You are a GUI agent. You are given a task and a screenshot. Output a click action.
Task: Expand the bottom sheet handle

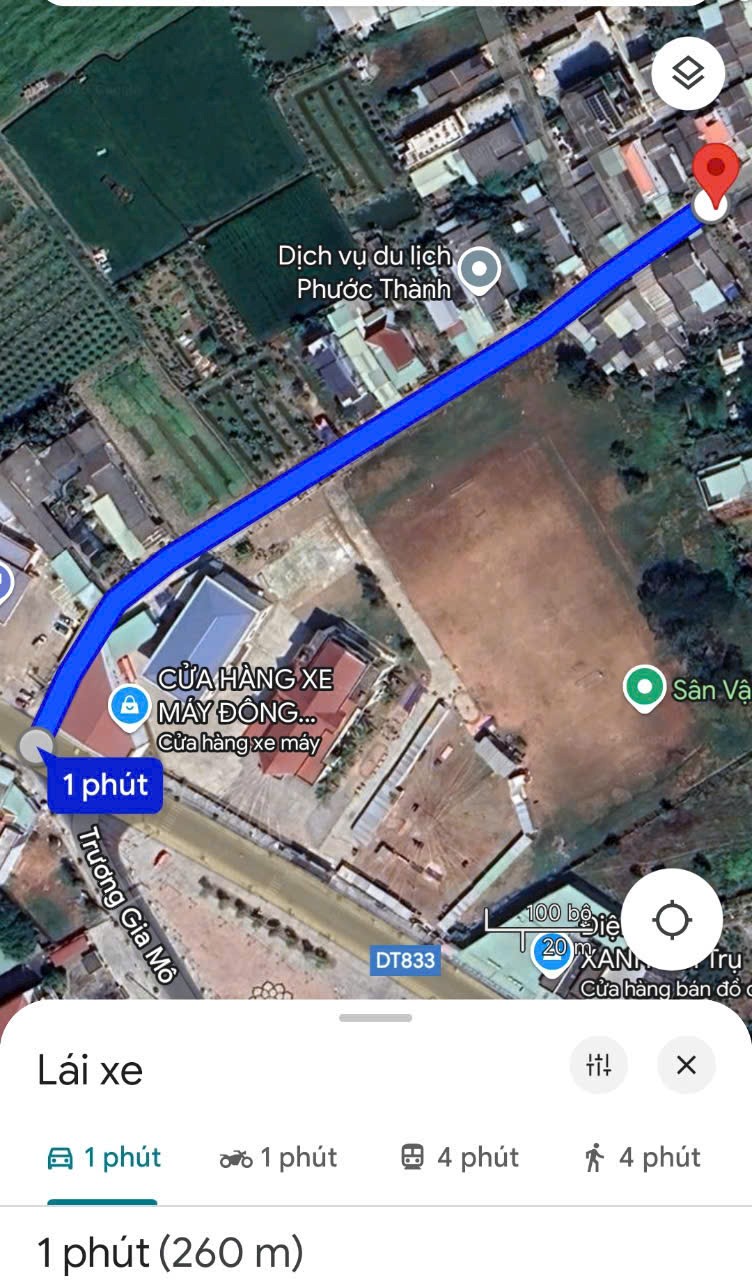point(375,1018)
